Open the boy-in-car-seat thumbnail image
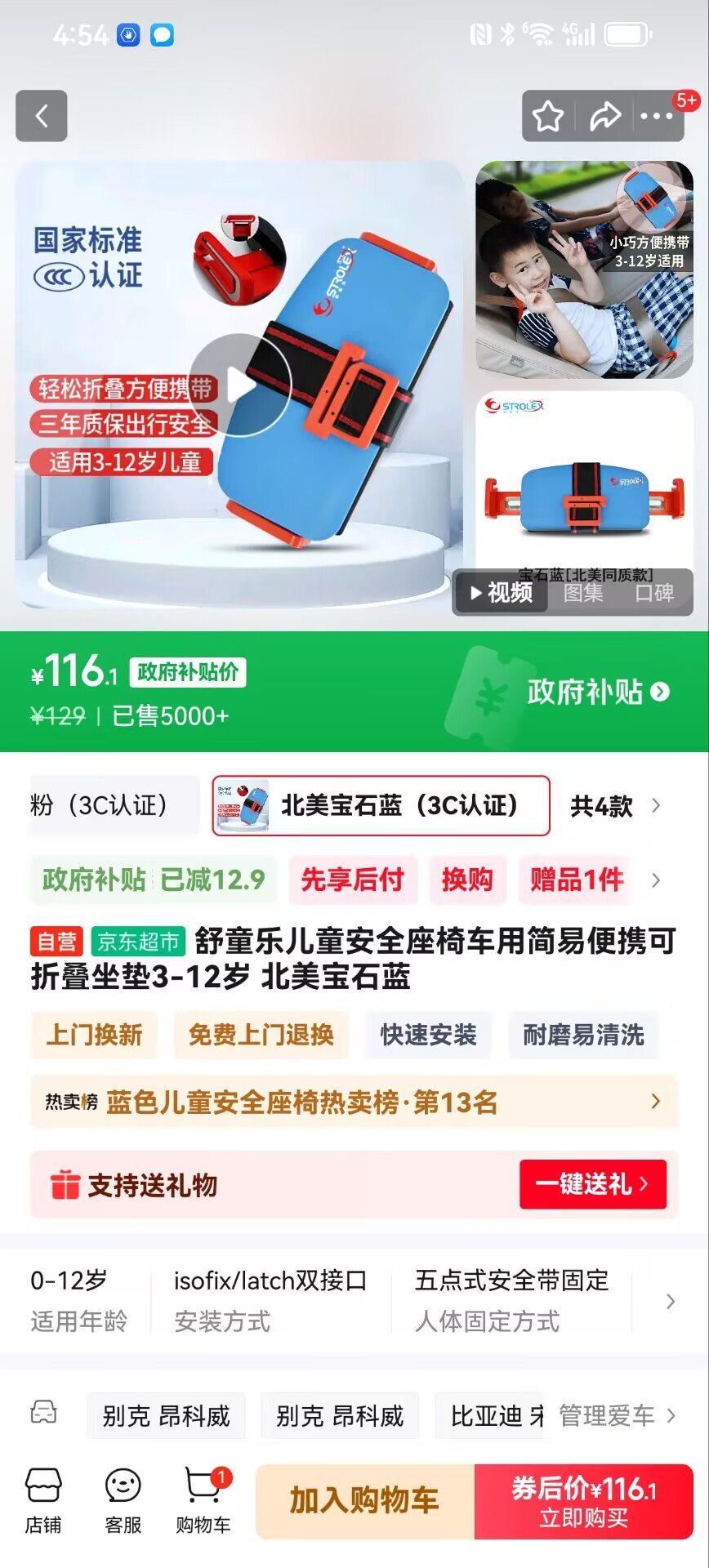The height and width of the screenshot is (1568, 709). [584, 269]
